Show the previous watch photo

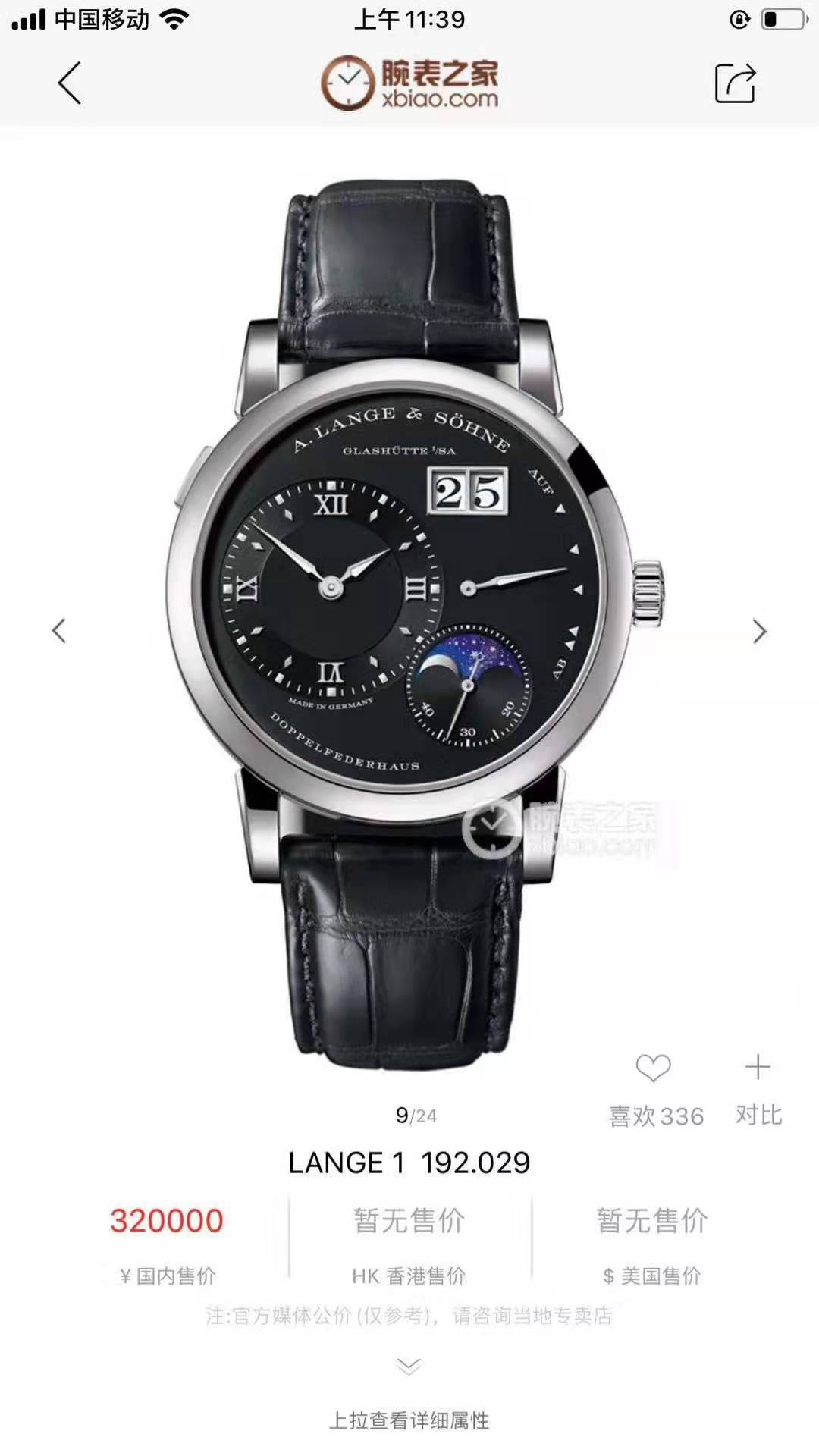[58, 630]
